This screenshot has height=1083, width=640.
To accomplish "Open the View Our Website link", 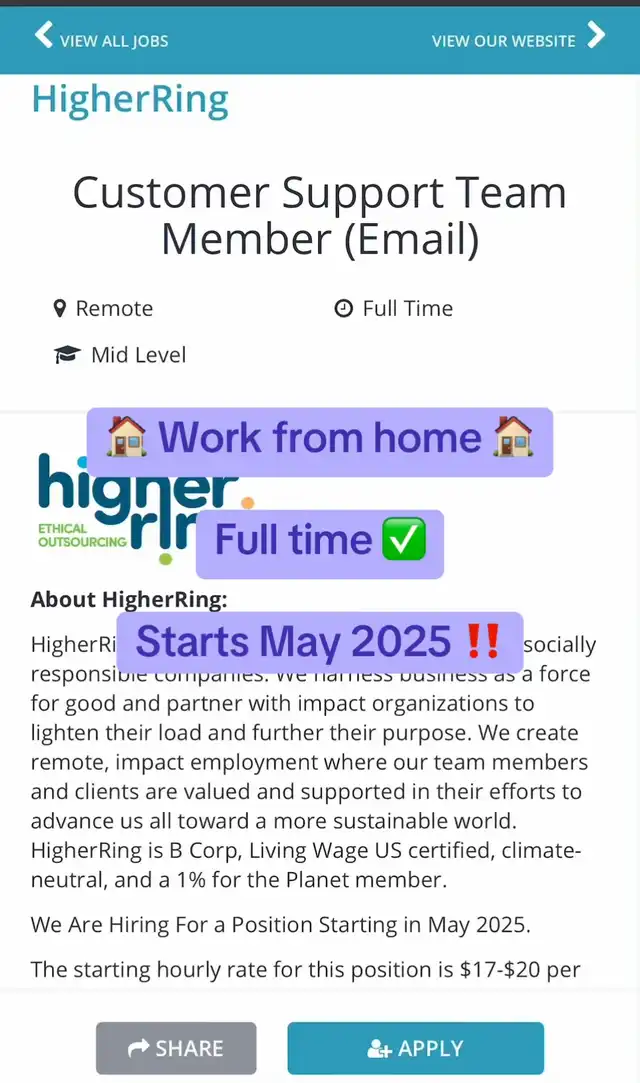I will coord(518,40).
